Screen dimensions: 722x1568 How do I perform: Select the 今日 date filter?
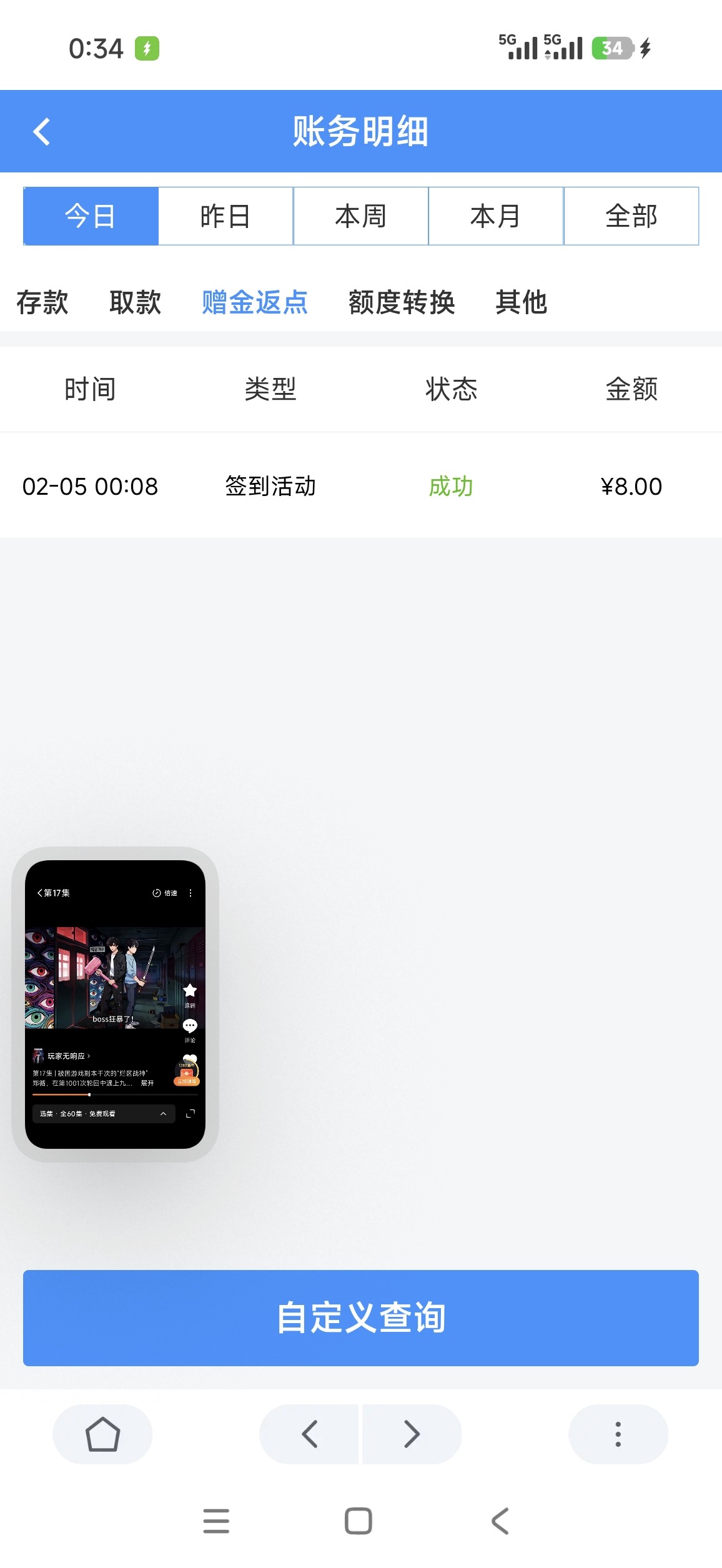pyautogui.click(x=91, y=216)
